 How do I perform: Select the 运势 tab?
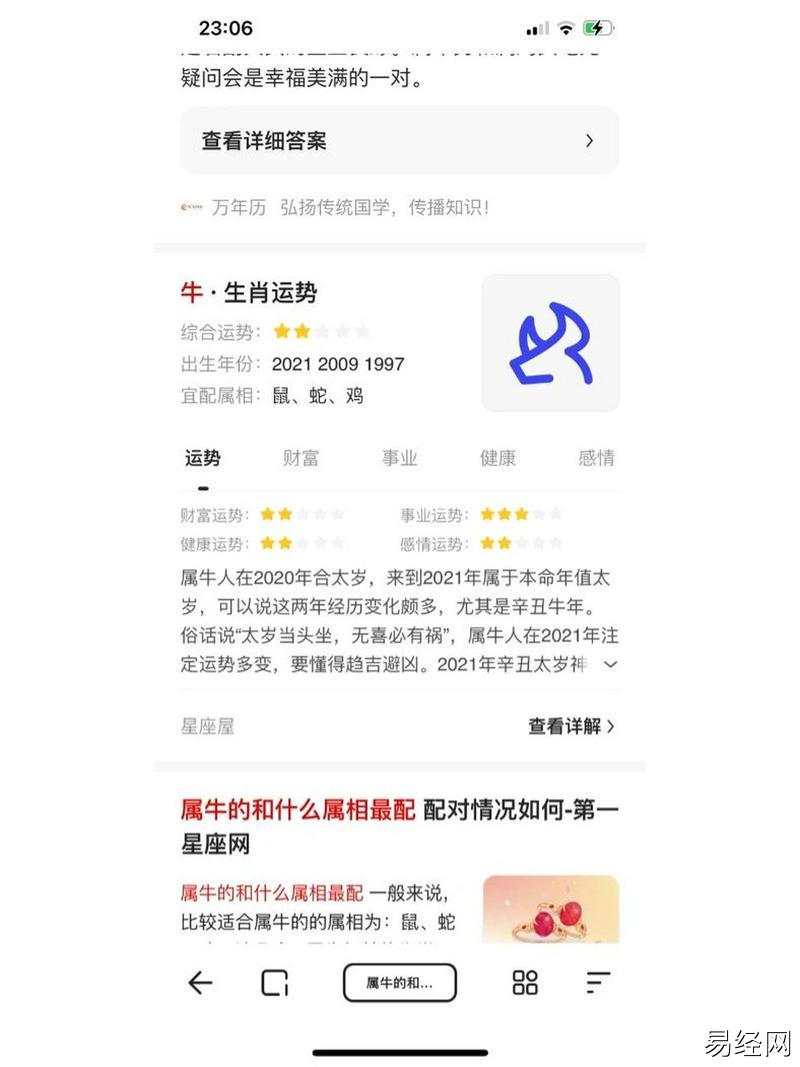[203, 459]
